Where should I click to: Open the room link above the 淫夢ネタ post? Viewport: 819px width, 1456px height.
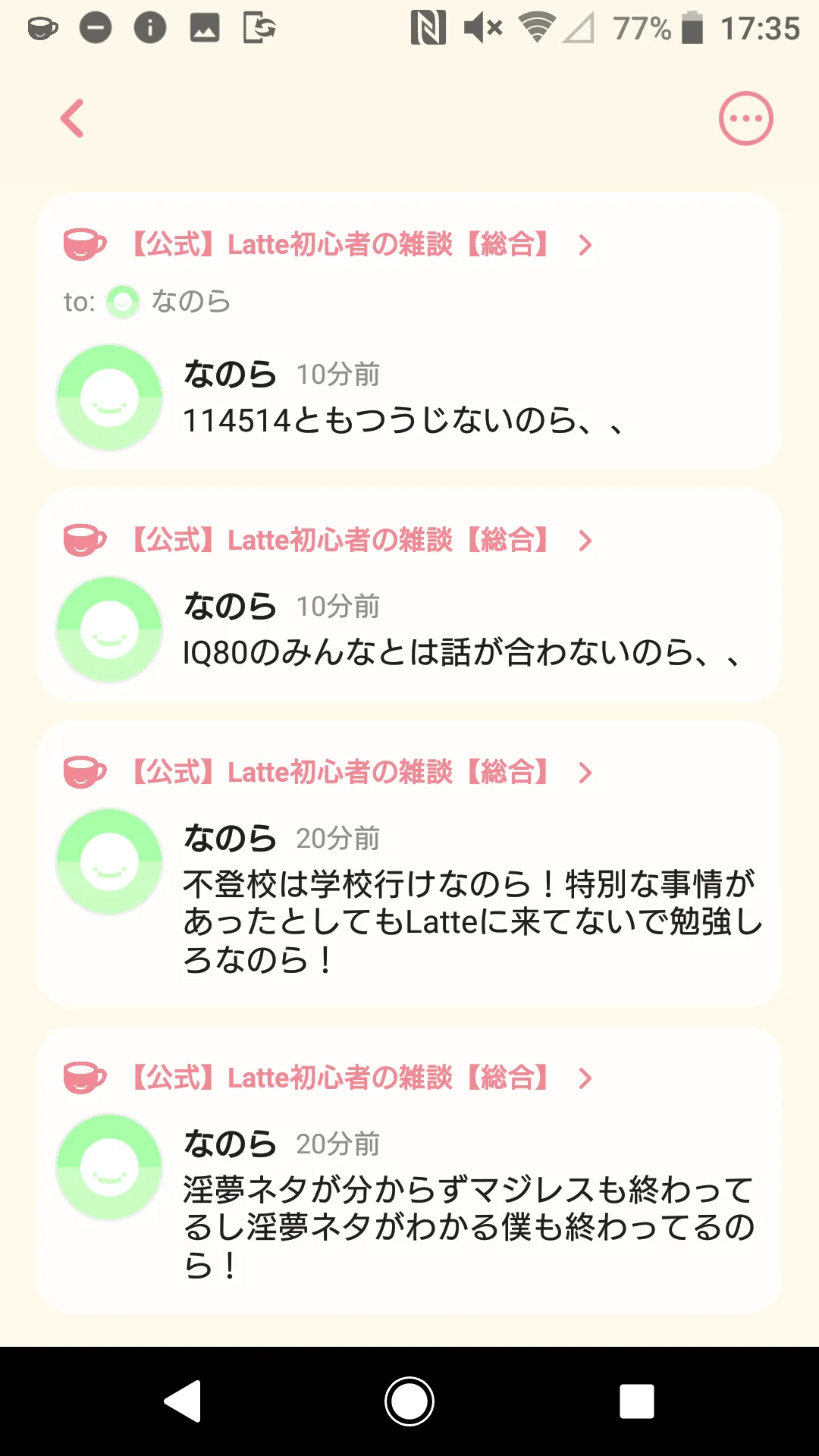[340, 1078]
